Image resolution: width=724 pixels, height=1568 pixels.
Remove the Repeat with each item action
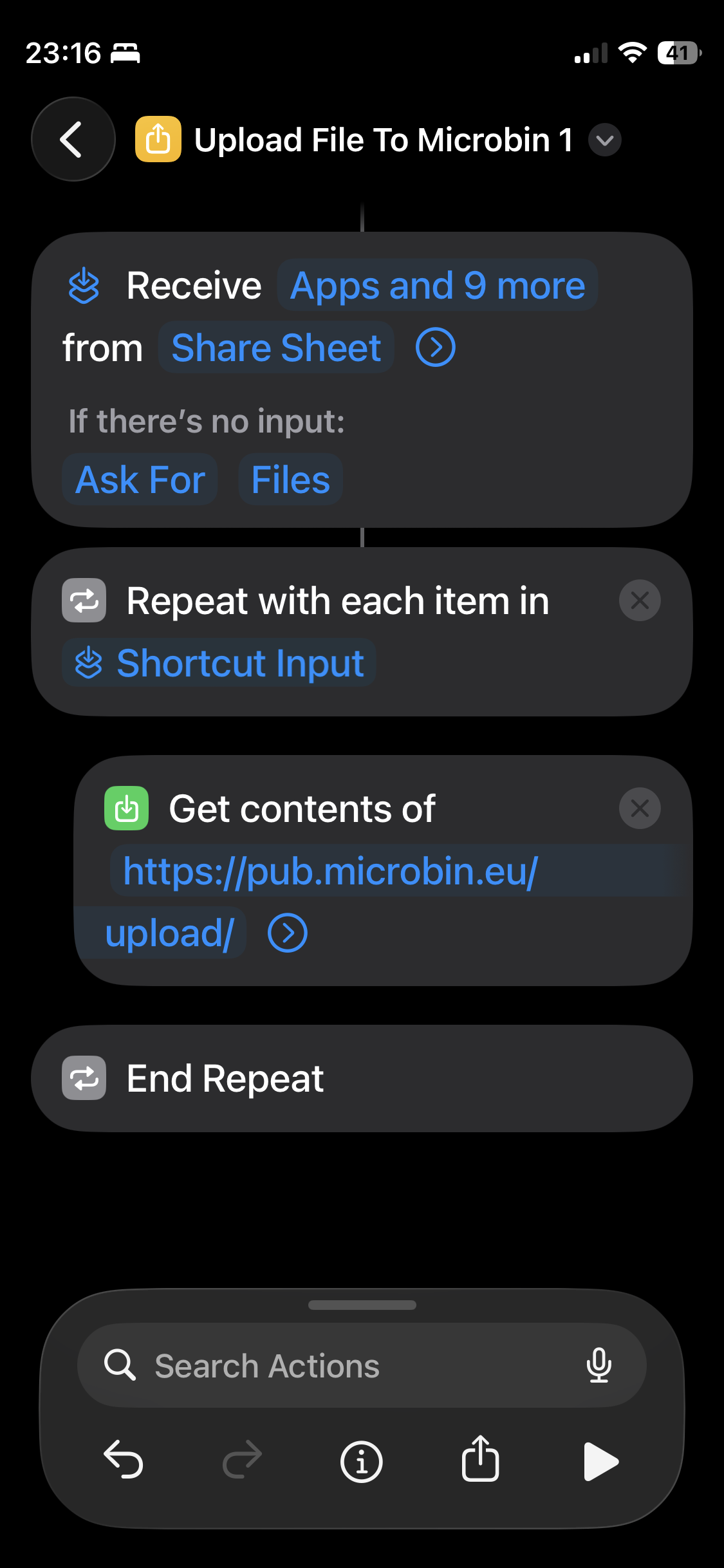(639, 601)
